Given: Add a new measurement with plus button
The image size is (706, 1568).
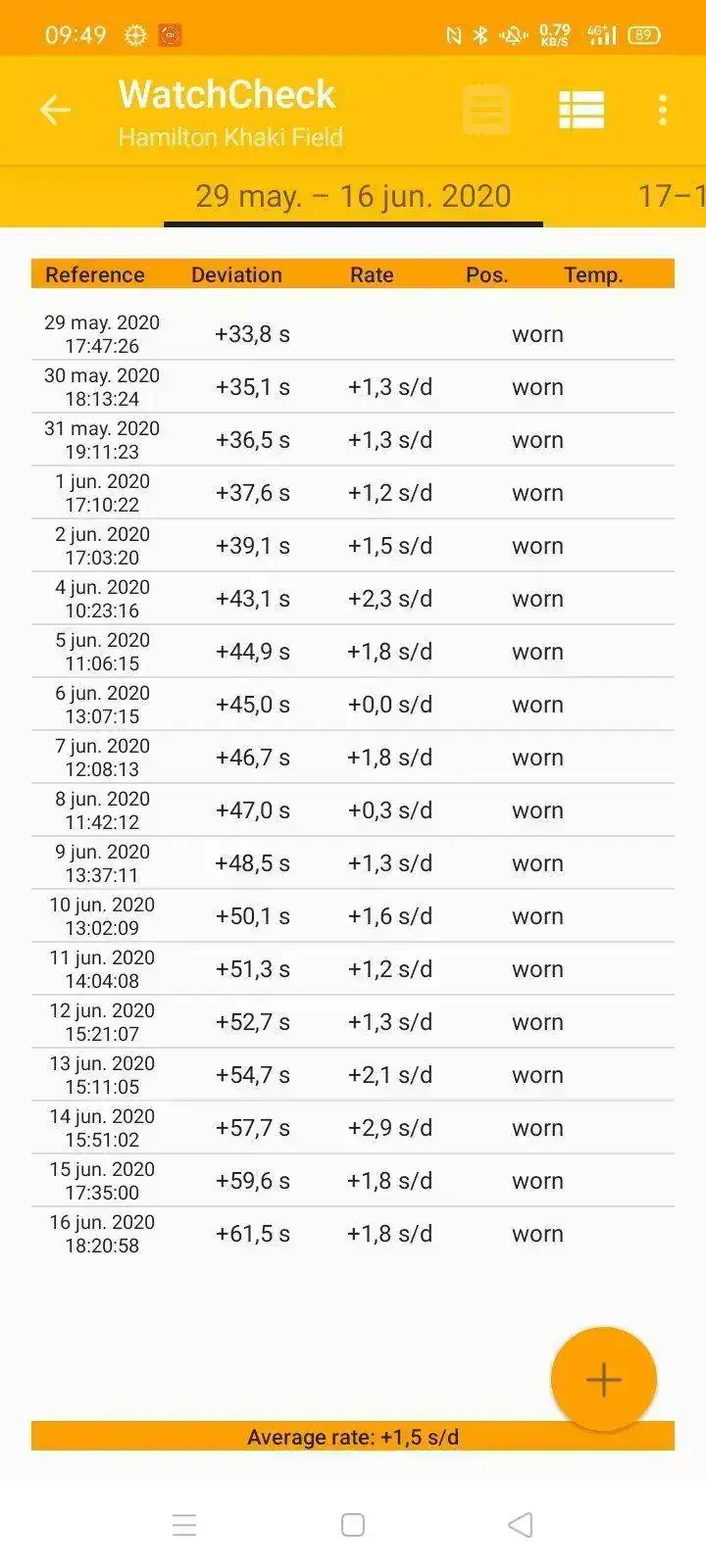Looking at the screenshot, I should [x=603, y=1379].
